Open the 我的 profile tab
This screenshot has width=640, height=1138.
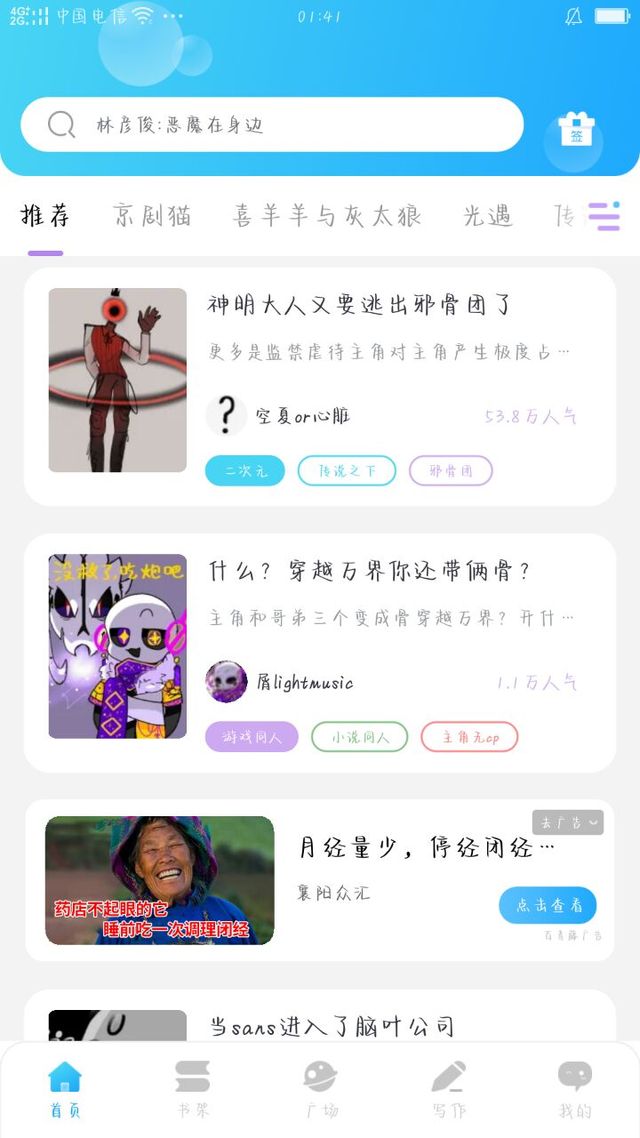[x=575, y=1088]
